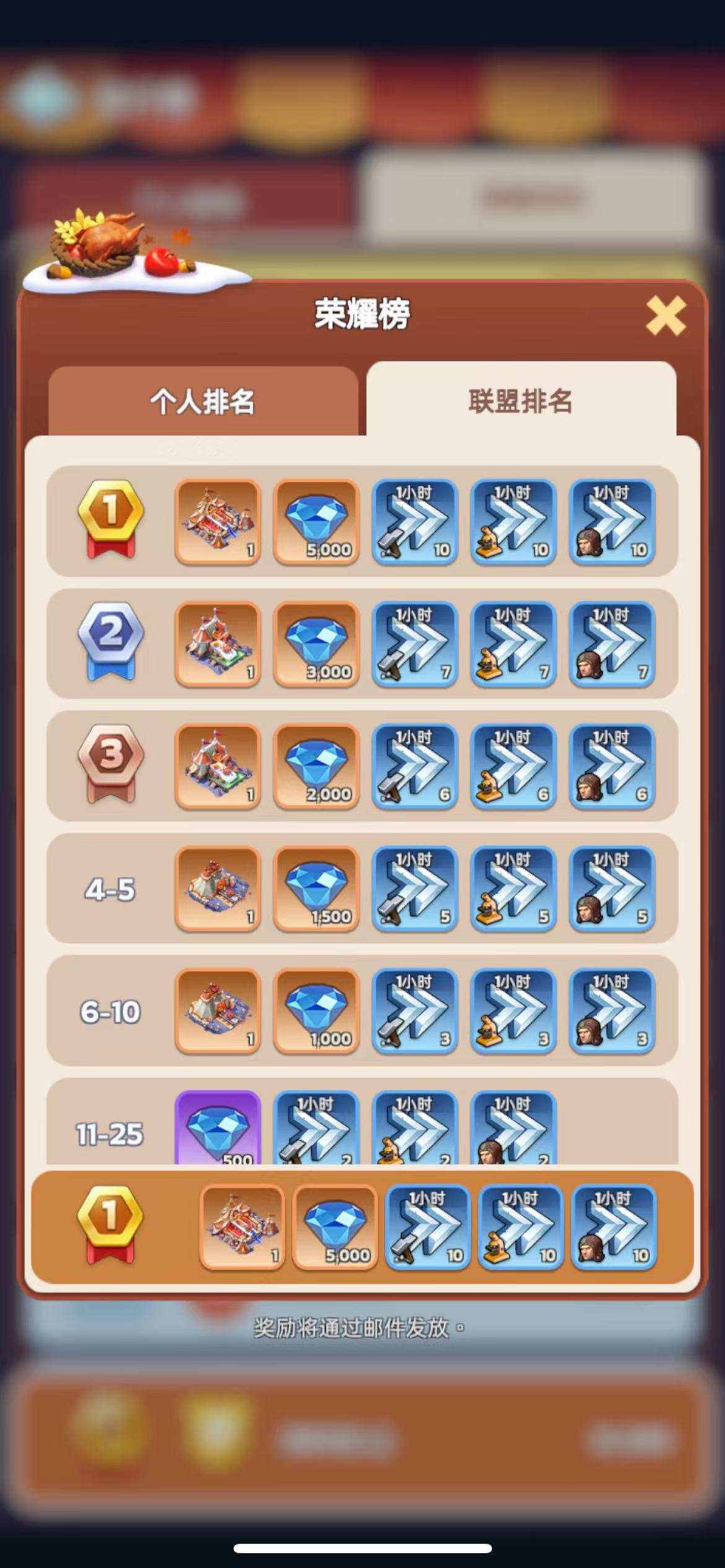Image resolution: width=725 pixels, height=1568 pixels.
Task: Inspect the building reward for ranks 4-5
Action: pos(217,888)
